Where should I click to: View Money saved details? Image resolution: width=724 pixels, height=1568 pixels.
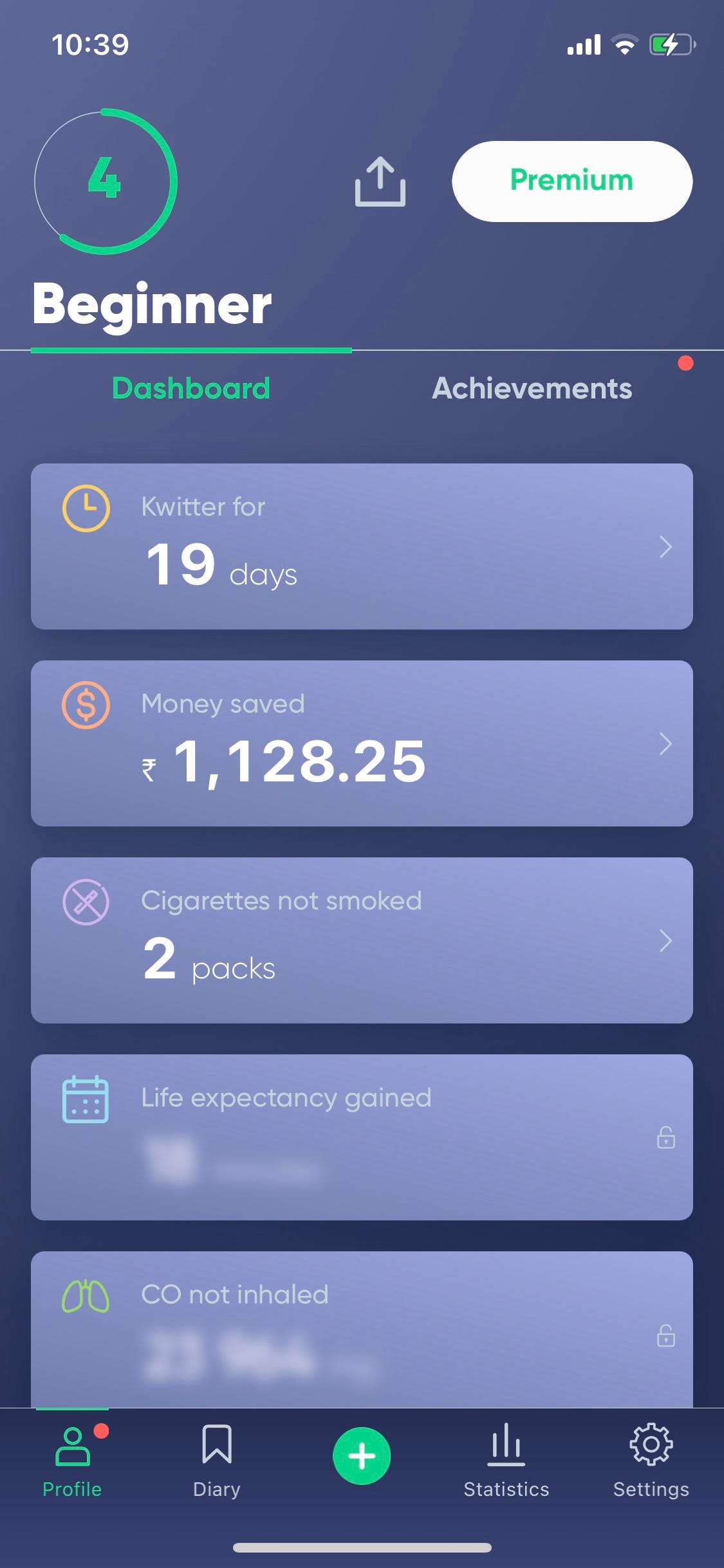point(362,743)
